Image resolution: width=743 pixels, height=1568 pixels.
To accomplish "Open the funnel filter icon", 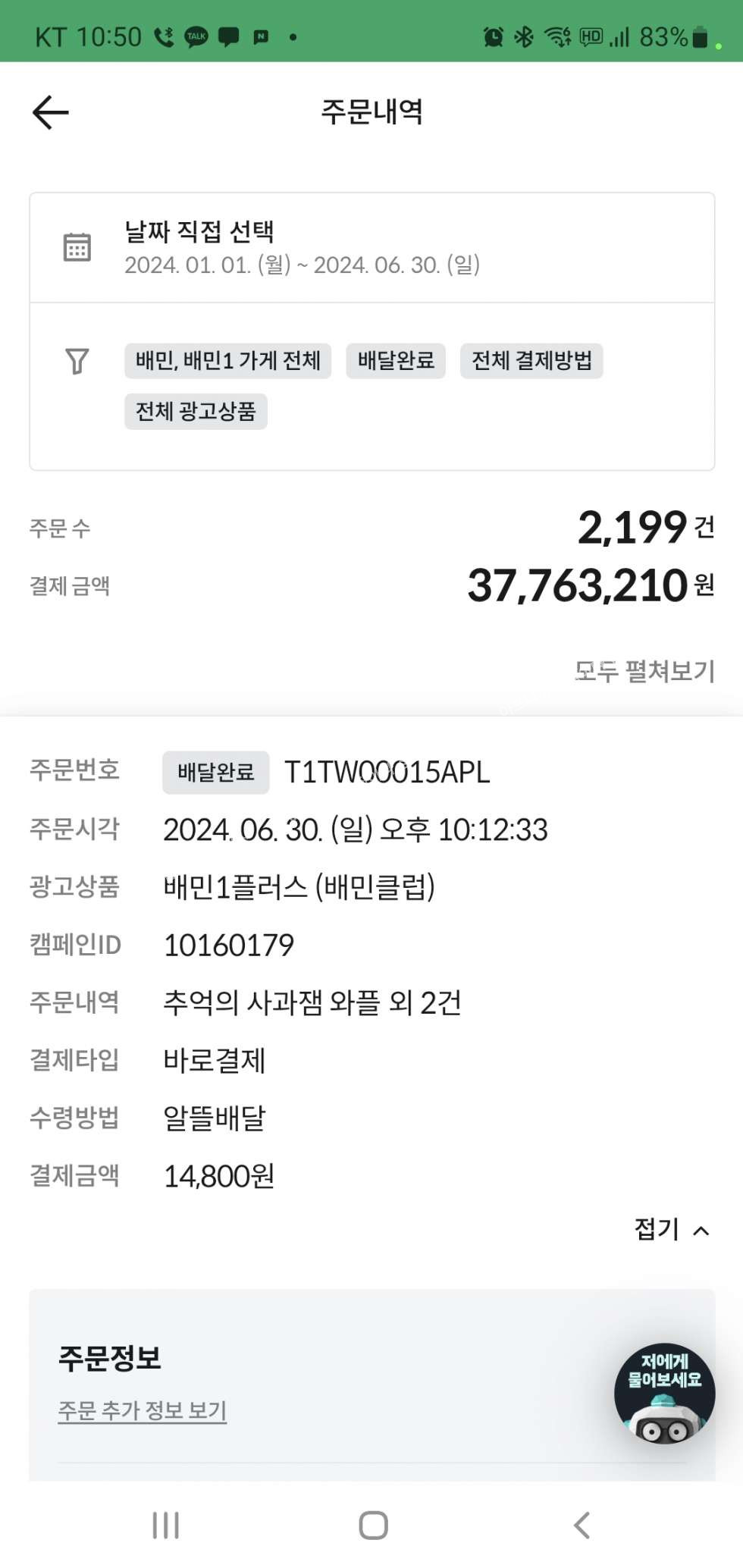I will [77, 362].
